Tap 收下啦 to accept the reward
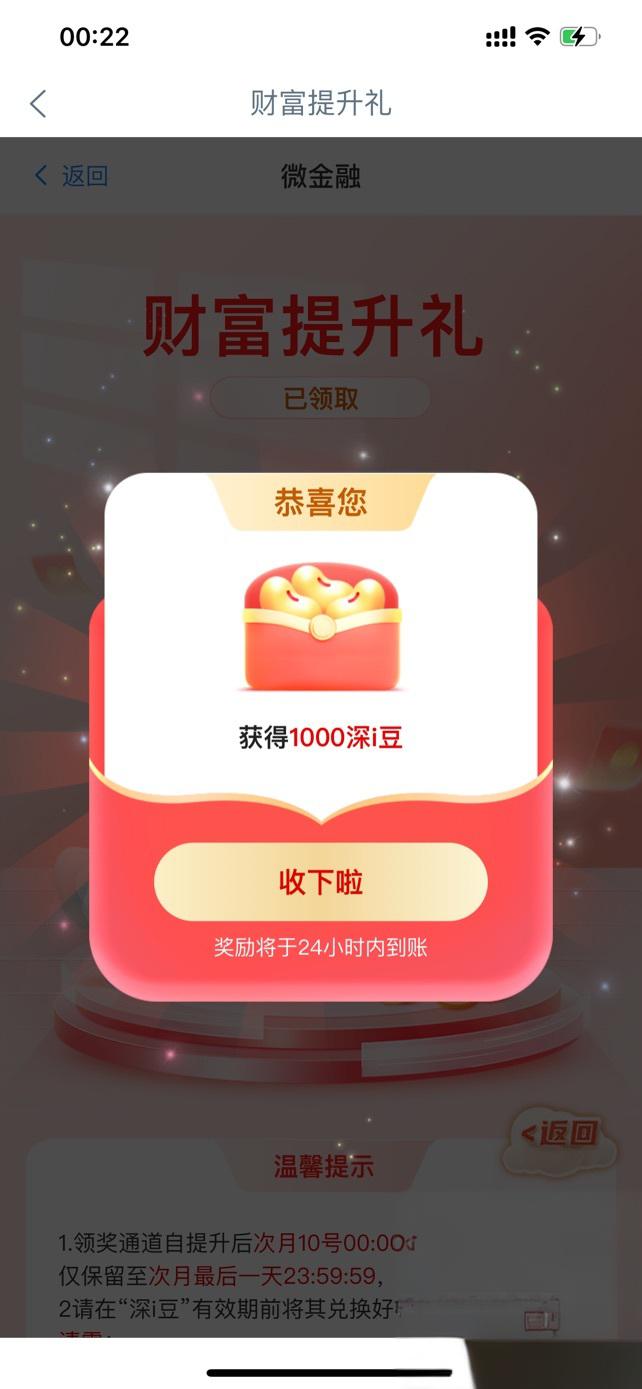 click(321, 882)
